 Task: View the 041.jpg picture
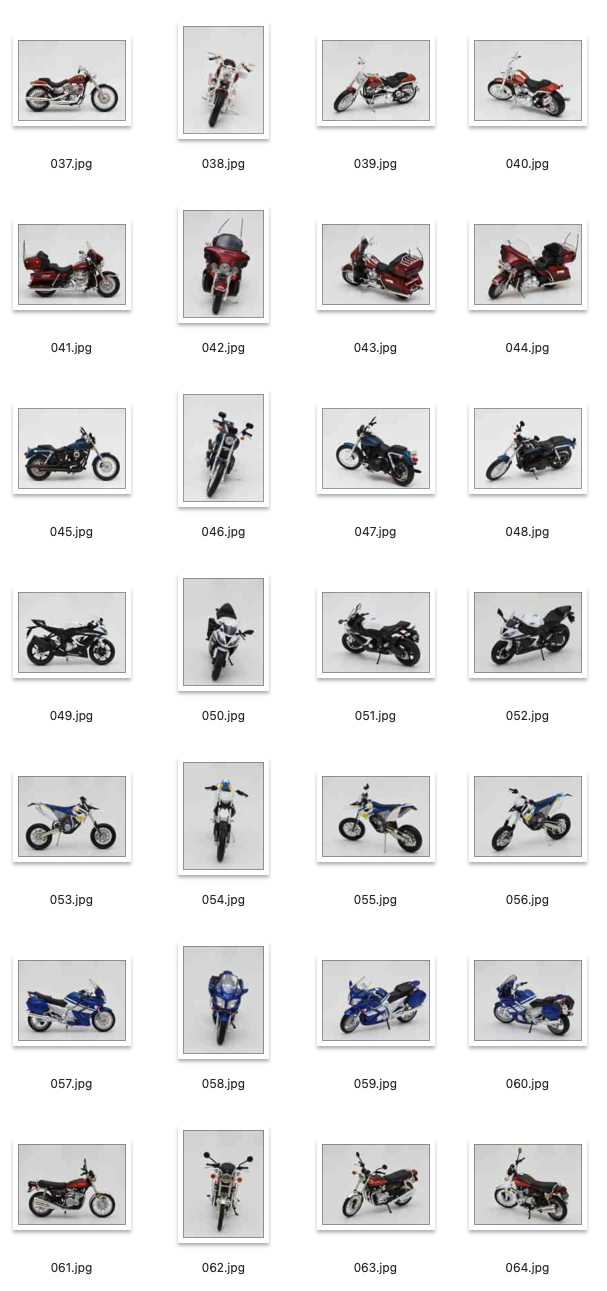(x=72, y=265)
